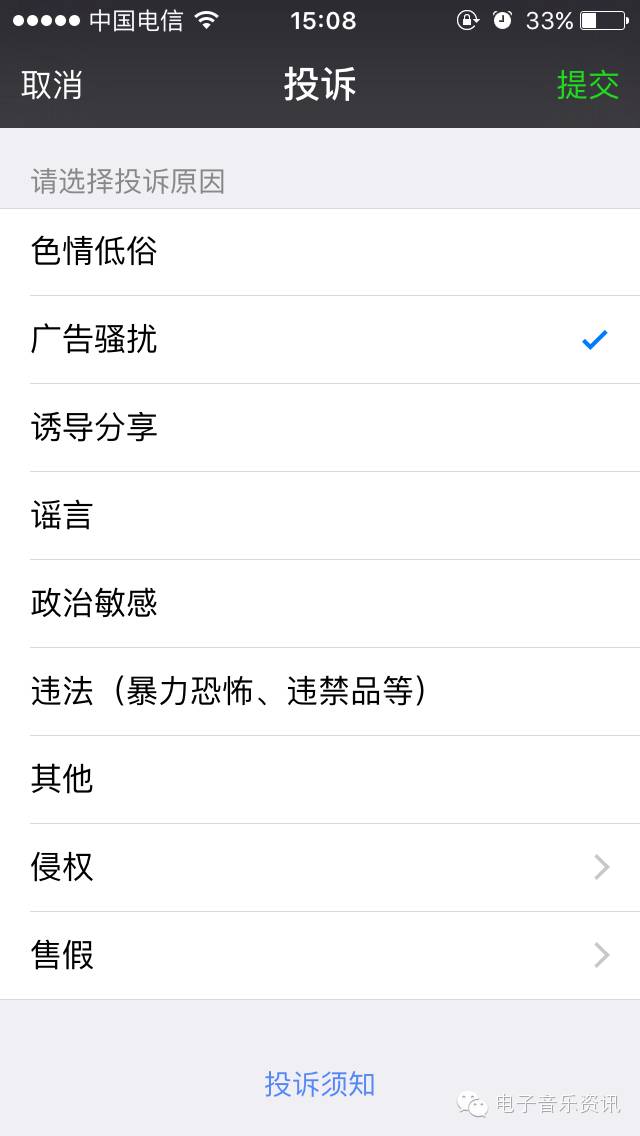Open the 售假 complaint page
Screen dimensions: 640x1136
(320, 956)
